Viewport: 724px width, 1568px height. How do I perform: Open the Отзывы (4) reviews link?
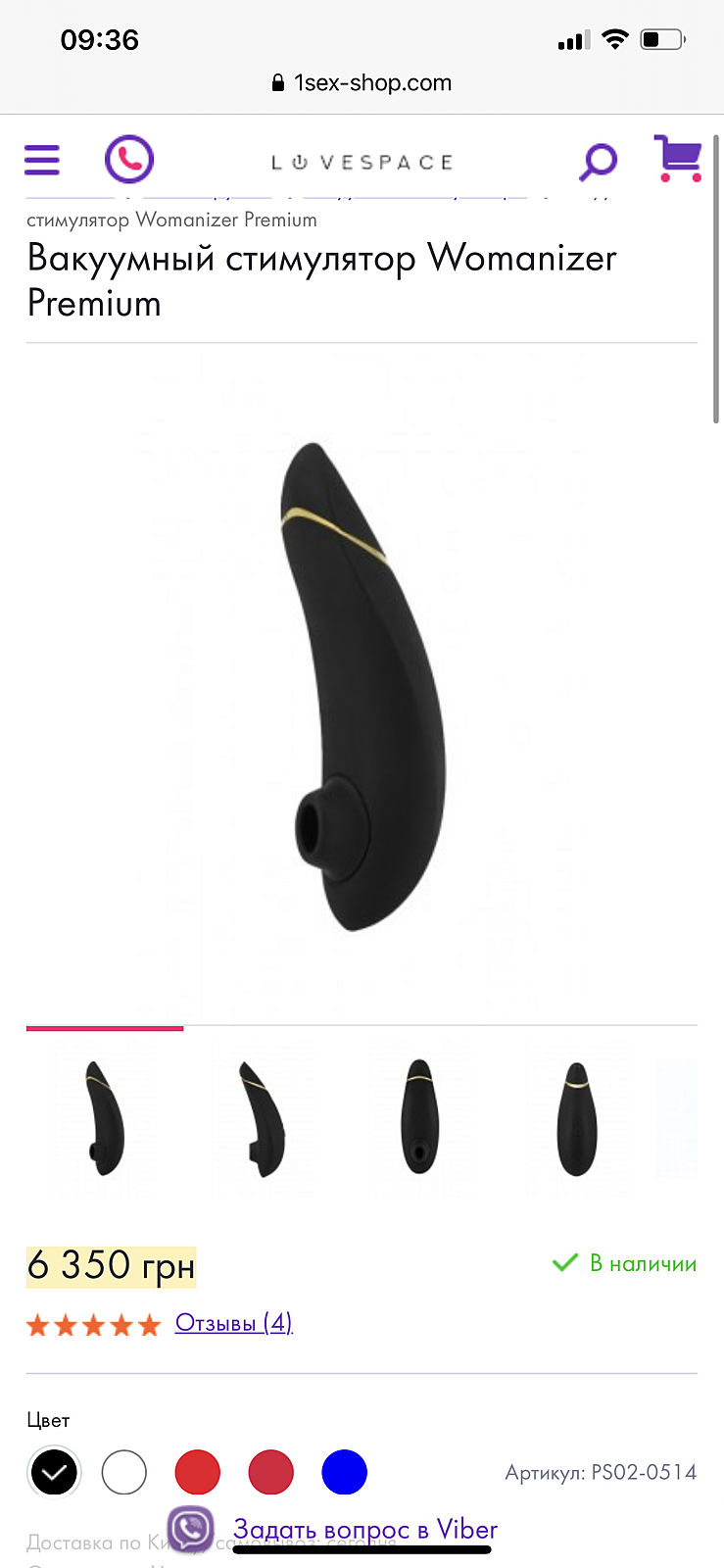pos(233,1323)
